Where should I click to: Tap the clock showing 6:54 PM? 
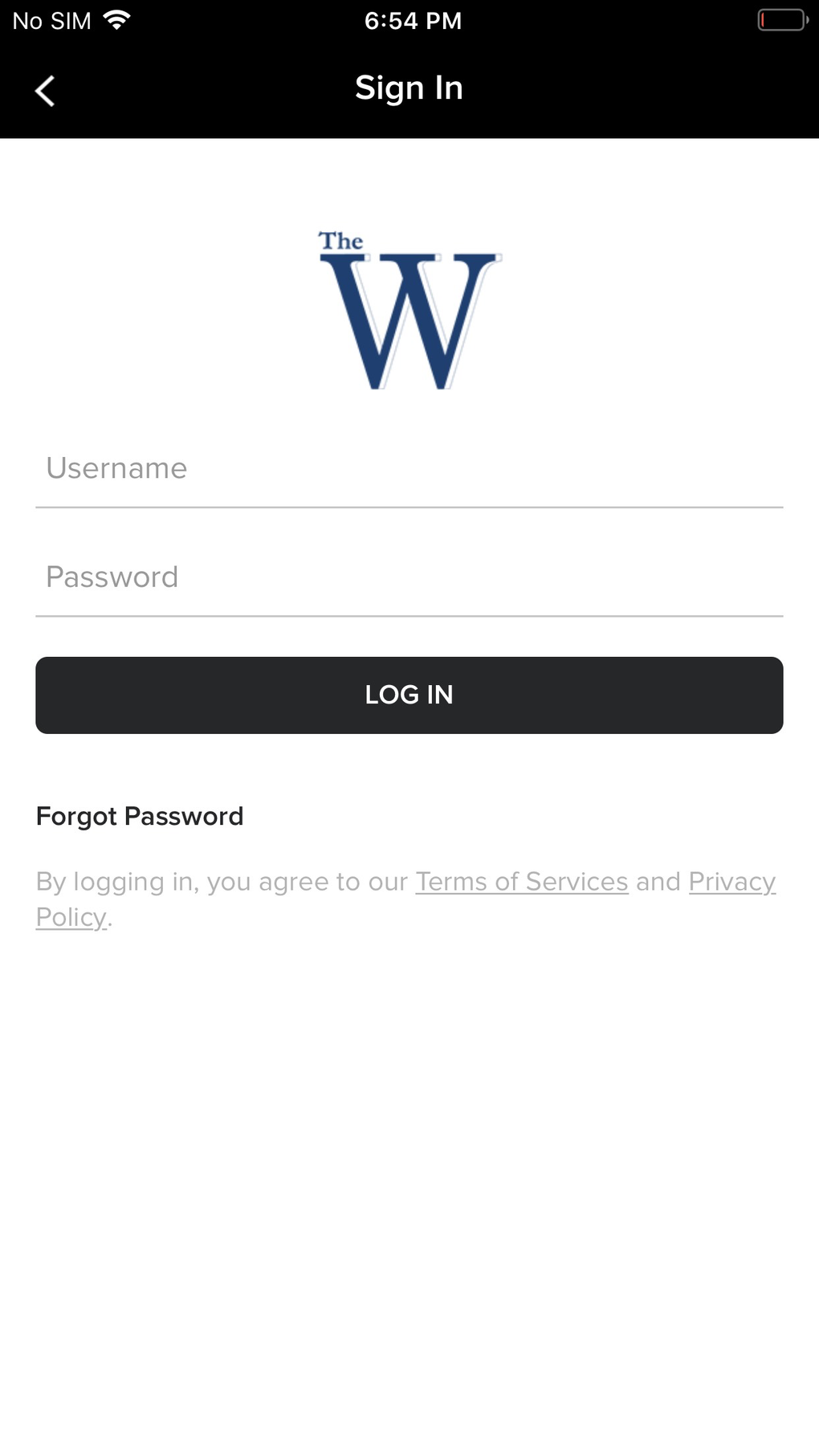[414, 21]
